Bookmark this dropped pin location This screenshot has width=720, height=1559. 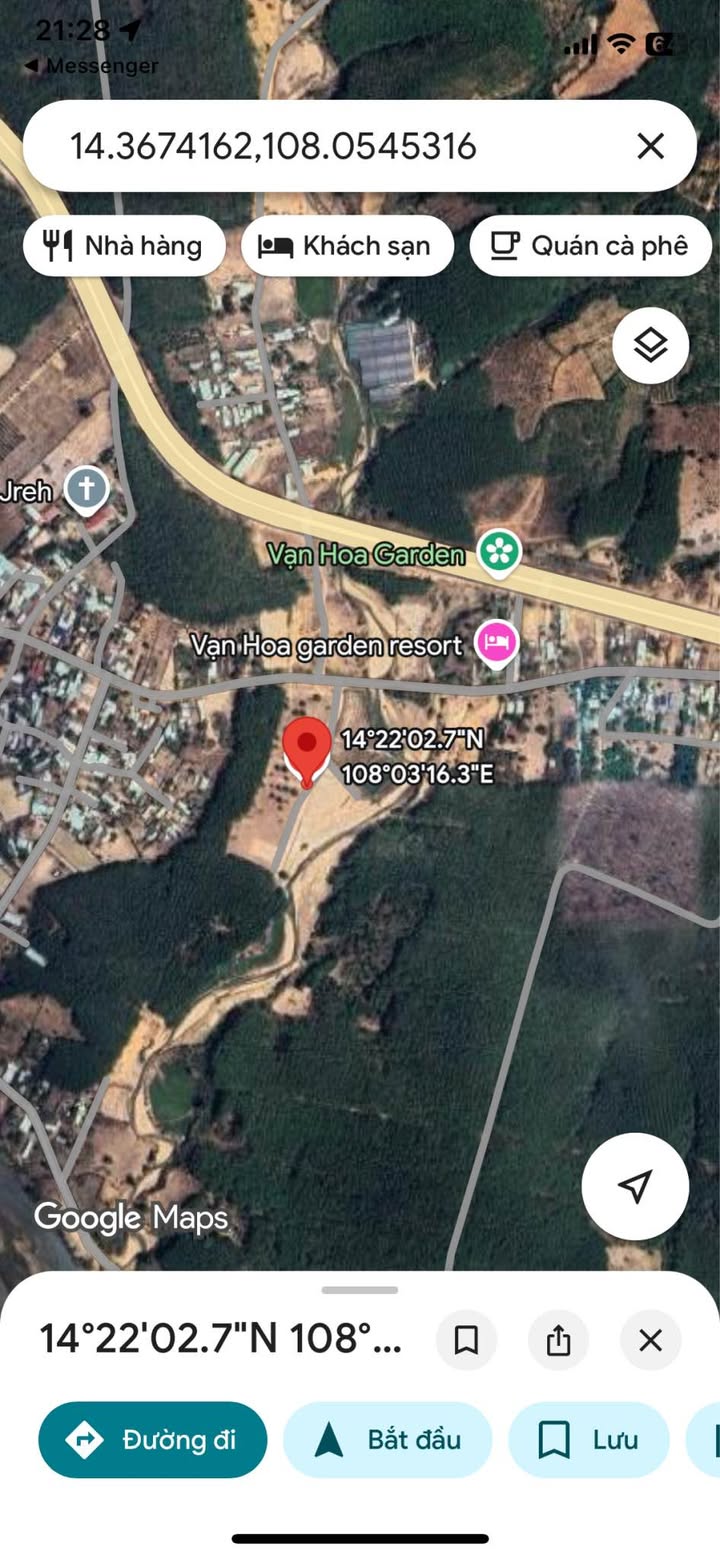click(x=466, y=1340)
